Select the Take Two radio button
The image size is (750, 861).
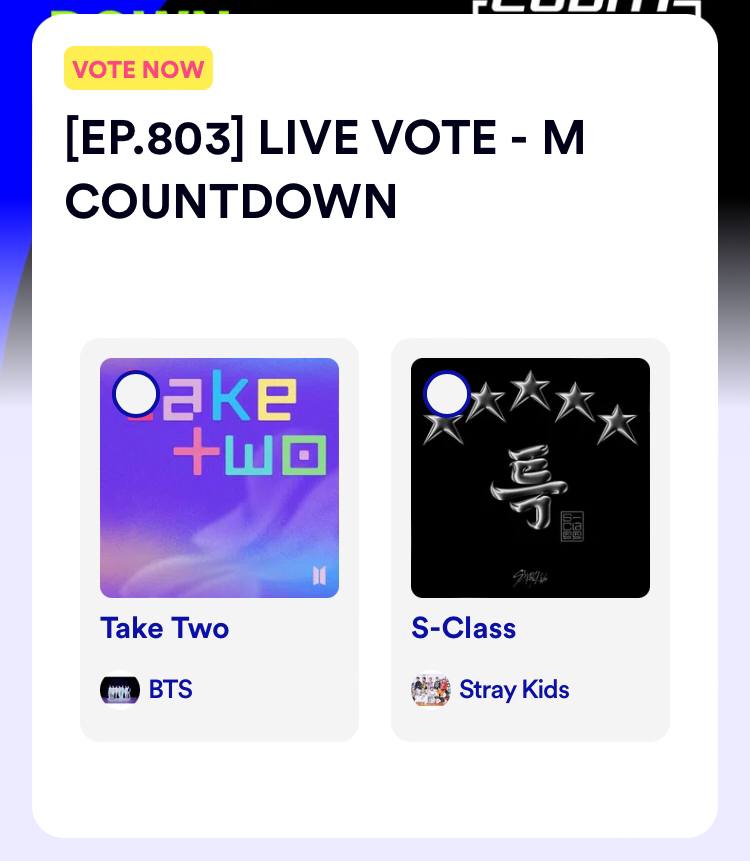tap(135, 394)
